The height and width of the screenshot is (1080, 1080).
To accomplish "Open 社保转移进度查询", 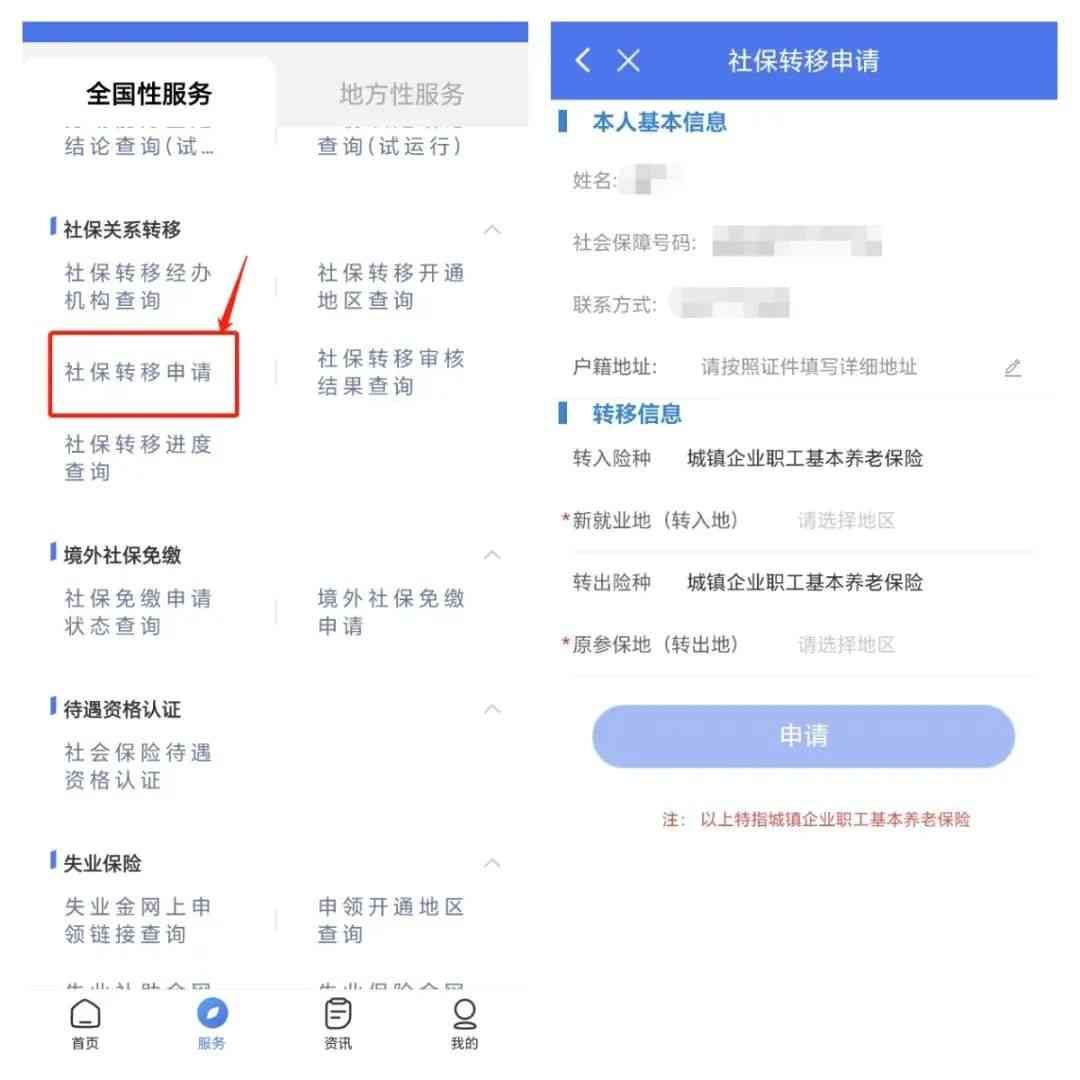I will click(139, 458).
